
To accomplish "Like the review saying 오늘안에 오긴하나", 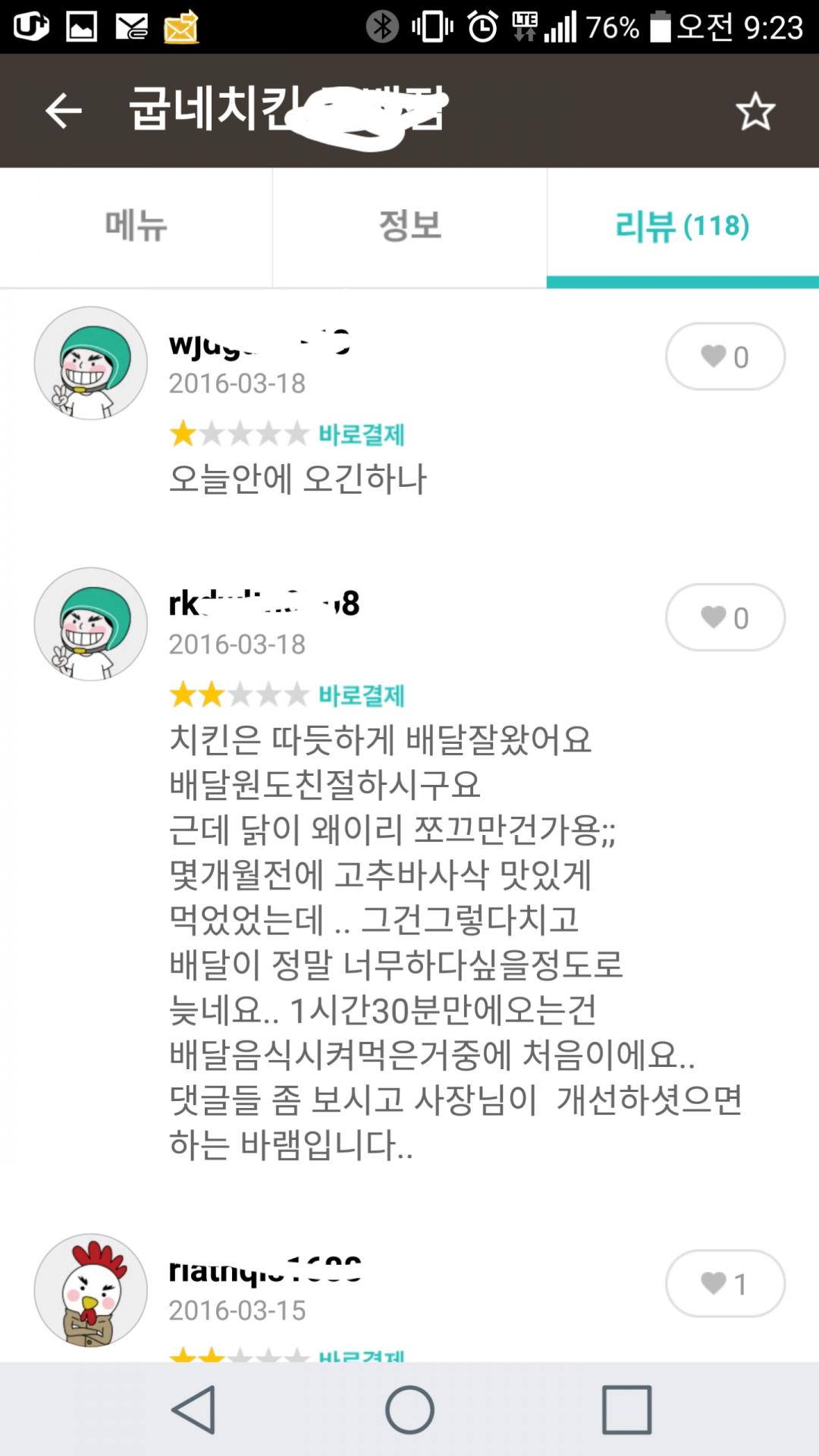I will (725, 356).
